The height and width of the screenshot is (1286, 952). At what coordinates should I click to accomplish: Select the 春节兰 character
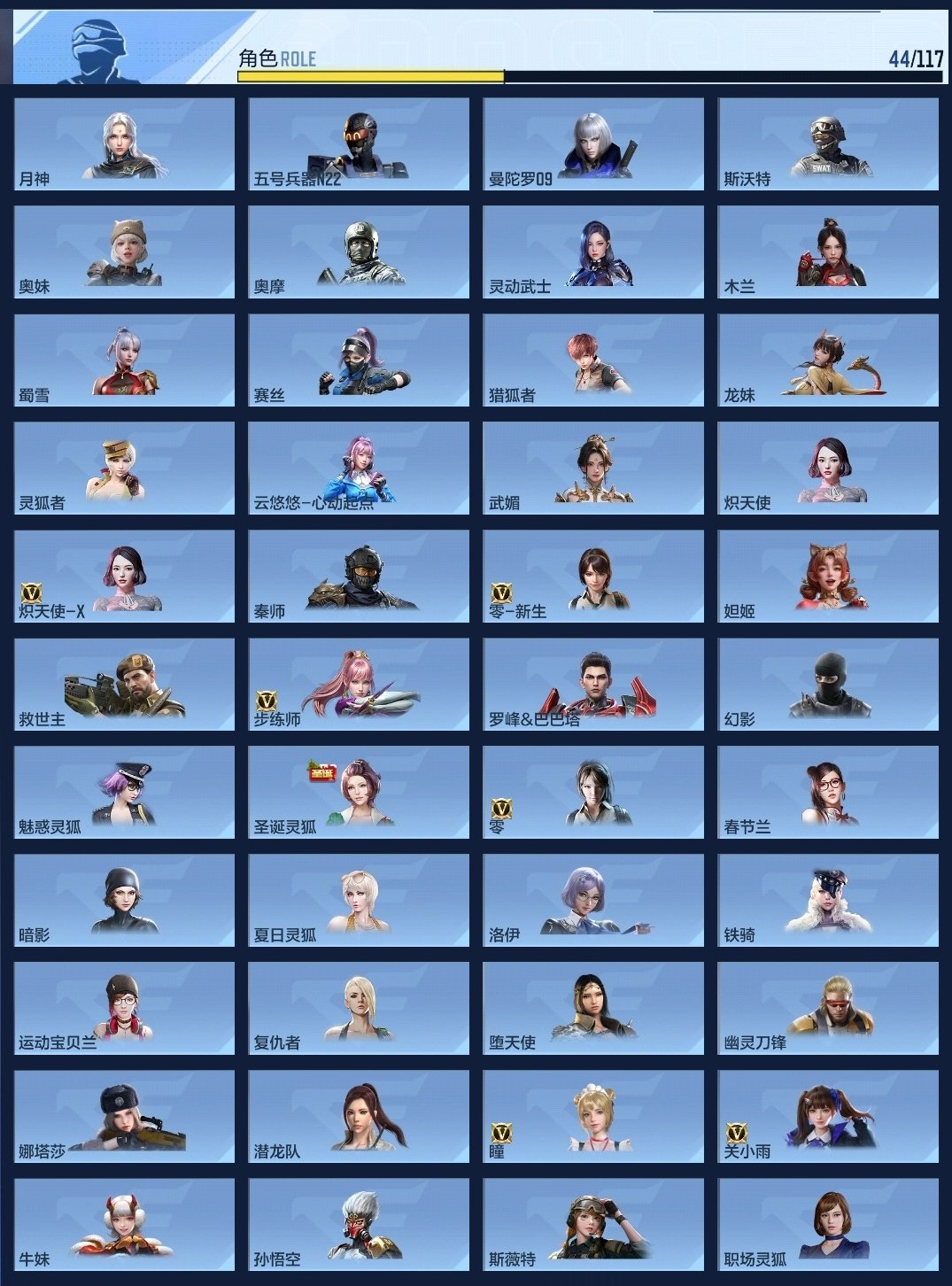tap(828, 792)
